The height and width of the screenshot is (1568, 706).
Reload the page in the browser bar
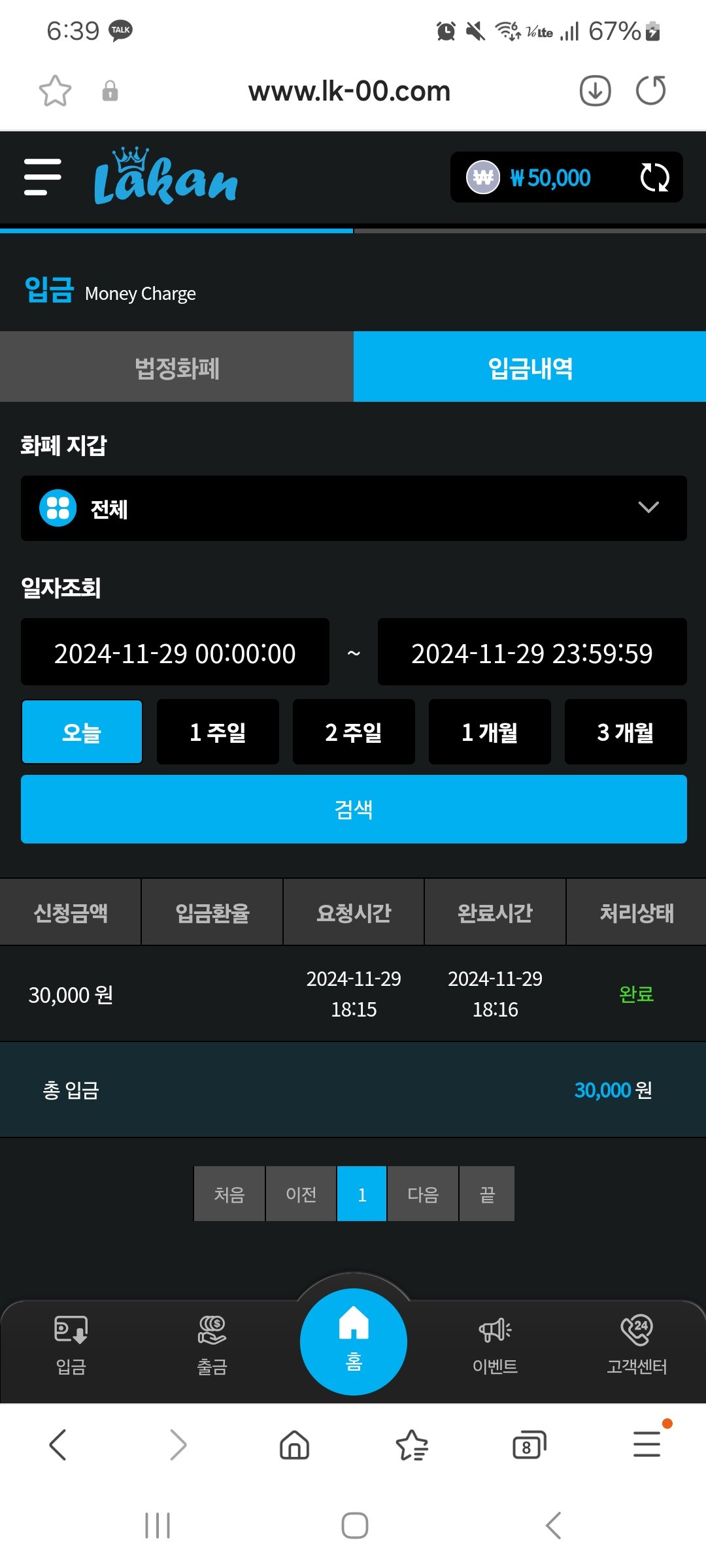coord(650,91)
